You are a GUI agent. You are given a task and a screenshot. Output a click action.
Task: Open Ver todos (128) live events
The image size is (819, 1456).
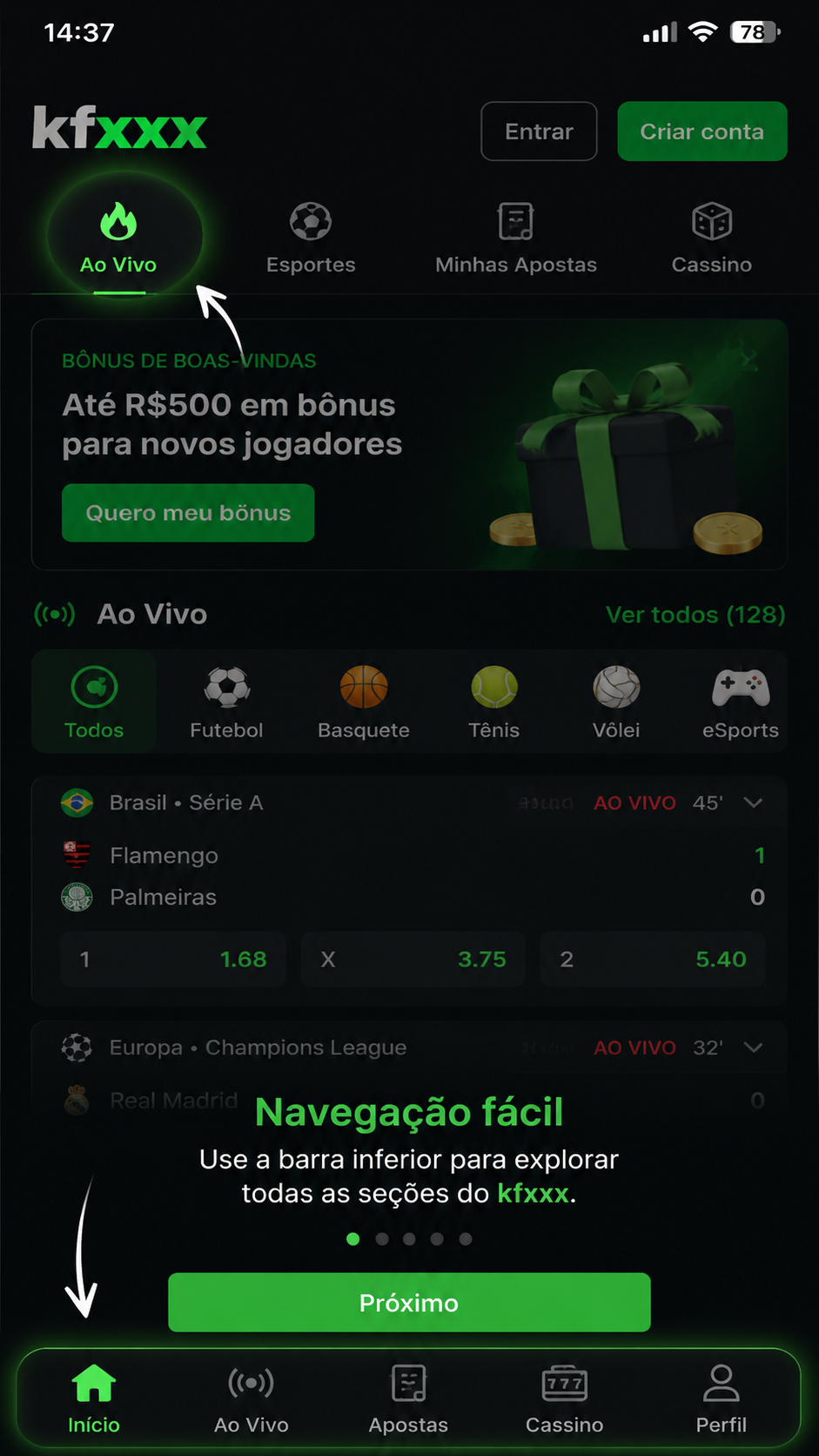(x=695, y=615)
